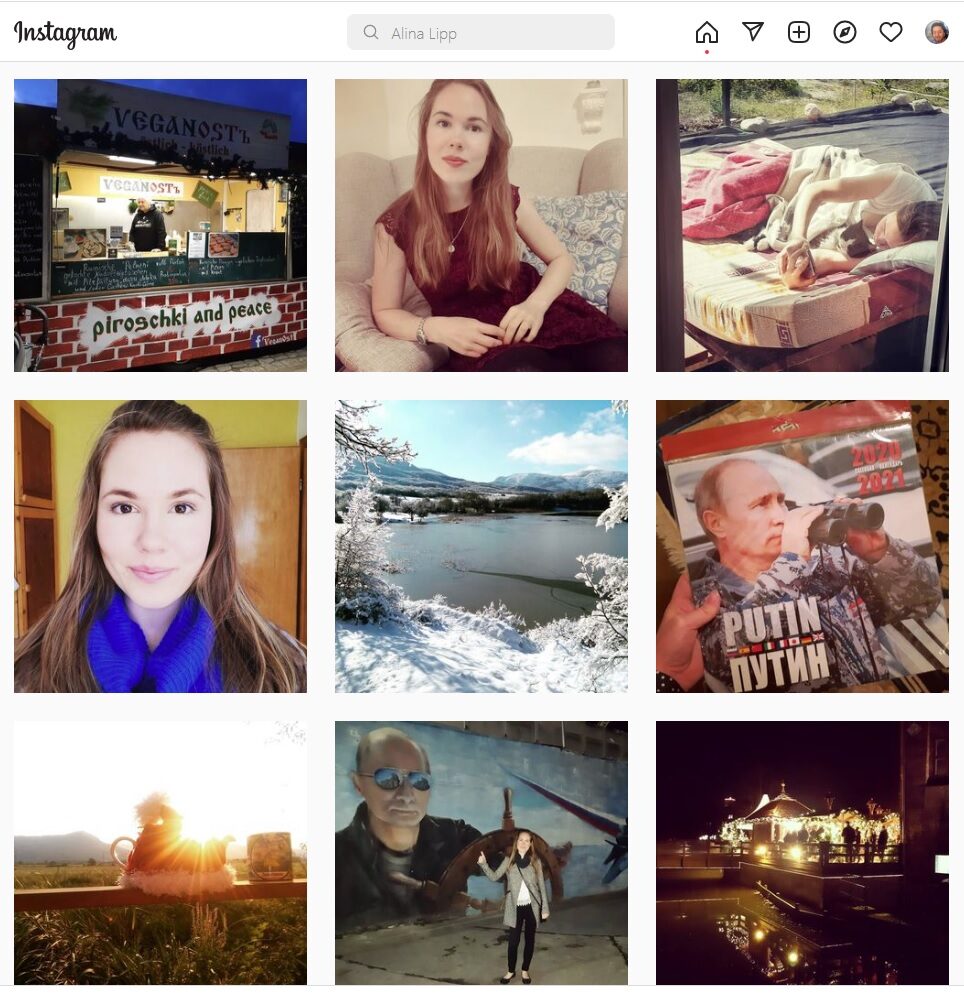This screenshot has width=964, height=994.
Task: Open the post of person lying on mattress
Action: 802,225
